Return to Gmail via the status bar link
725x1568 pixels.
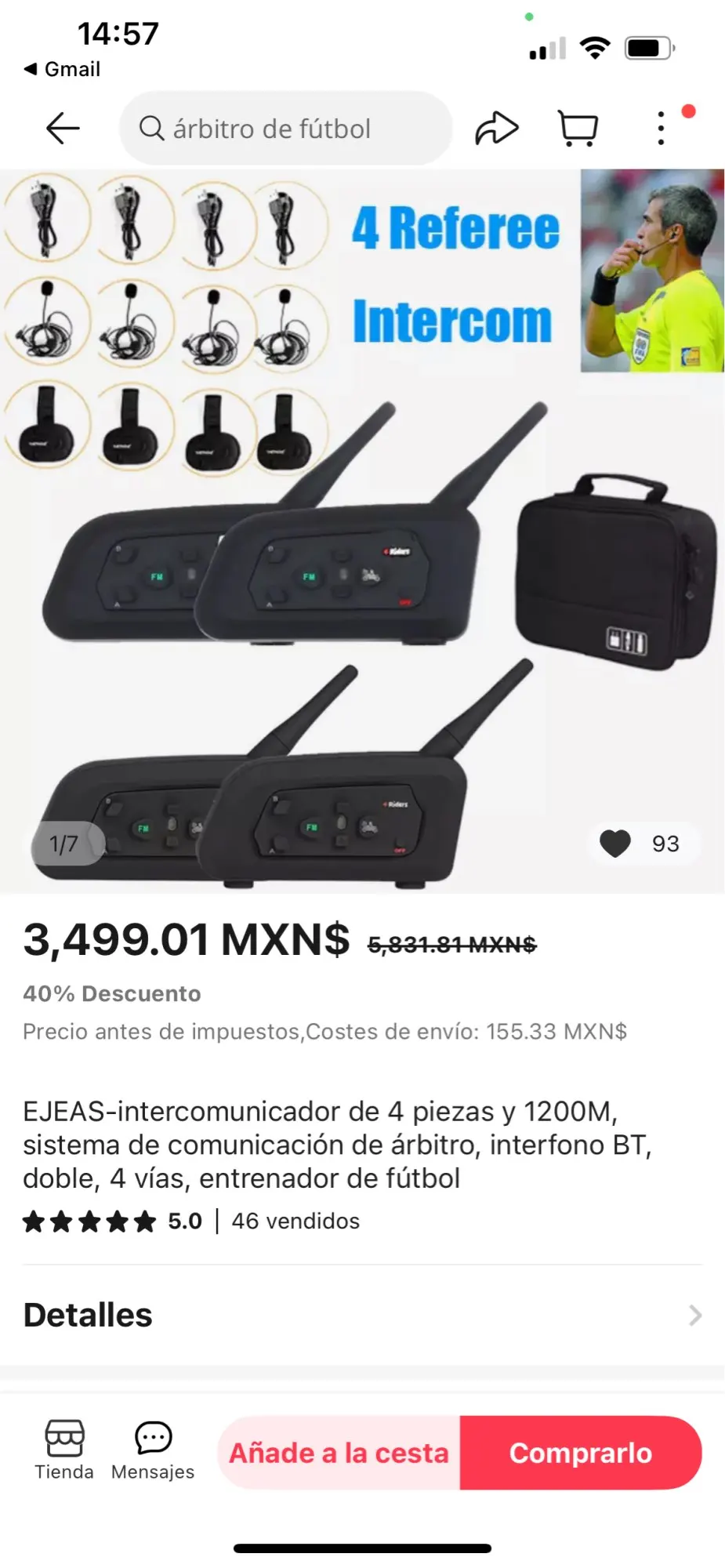pos(63,69)
